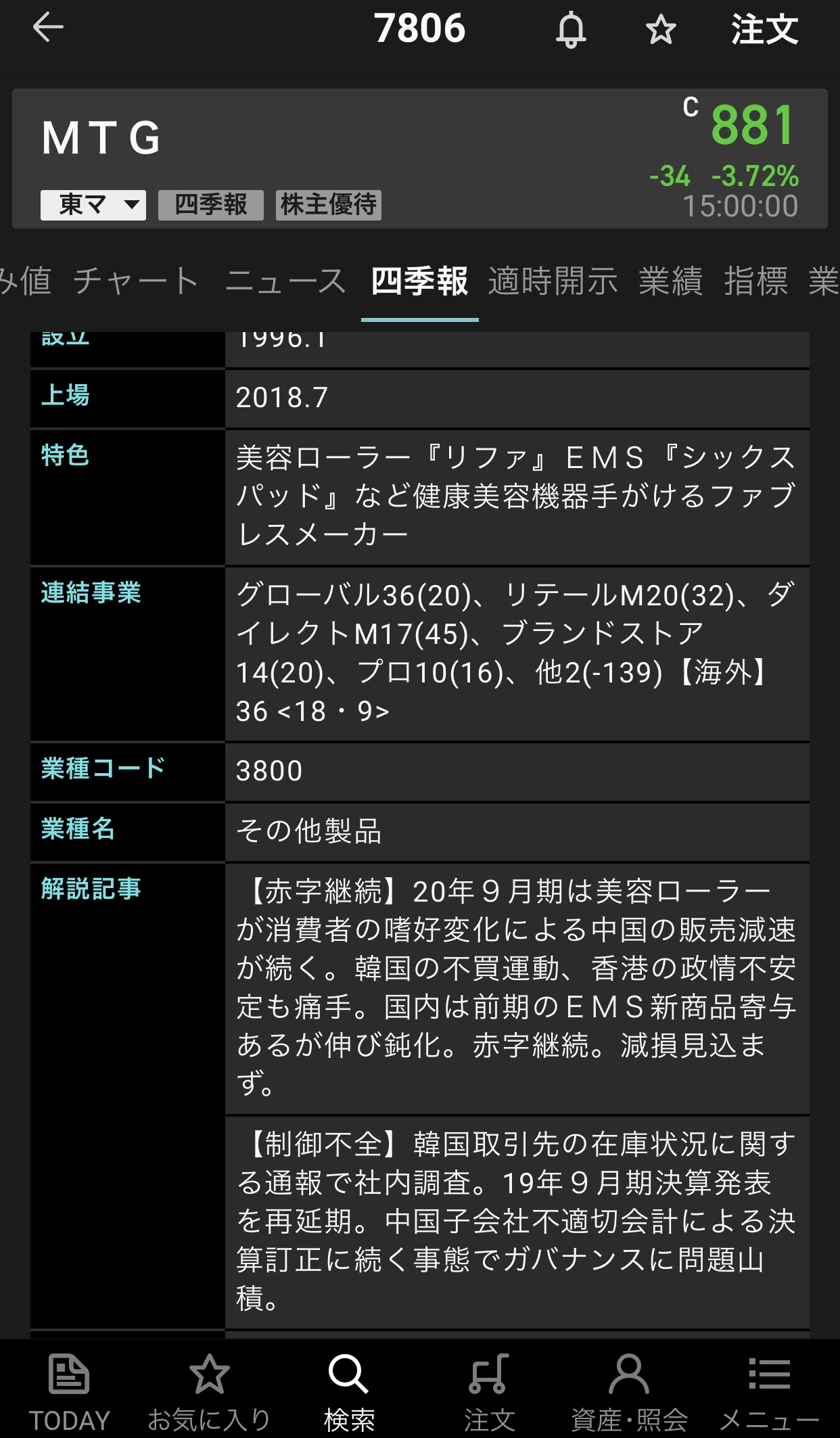The width and height of the screenshot is (840, 1438).
Task: Open お気に入り in bottom navigation
Action: point(209,1392)
